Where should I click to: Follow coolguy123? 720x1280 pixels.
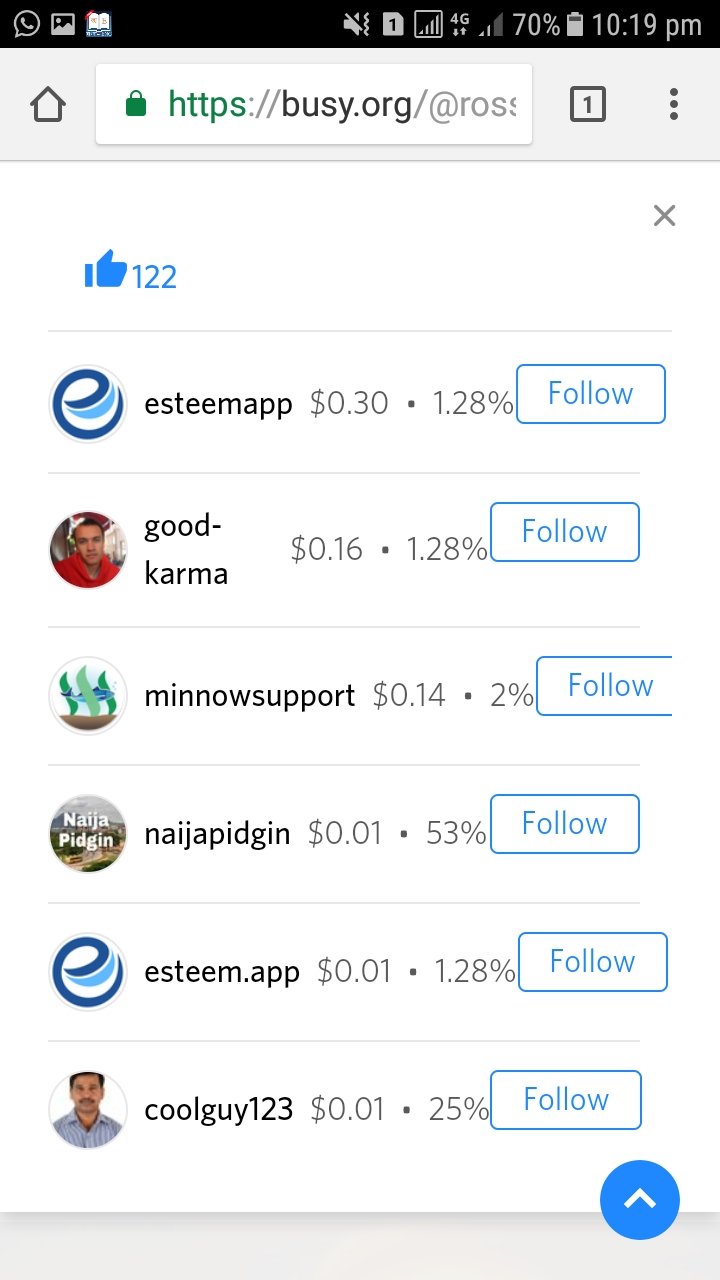coord(566,1100)
